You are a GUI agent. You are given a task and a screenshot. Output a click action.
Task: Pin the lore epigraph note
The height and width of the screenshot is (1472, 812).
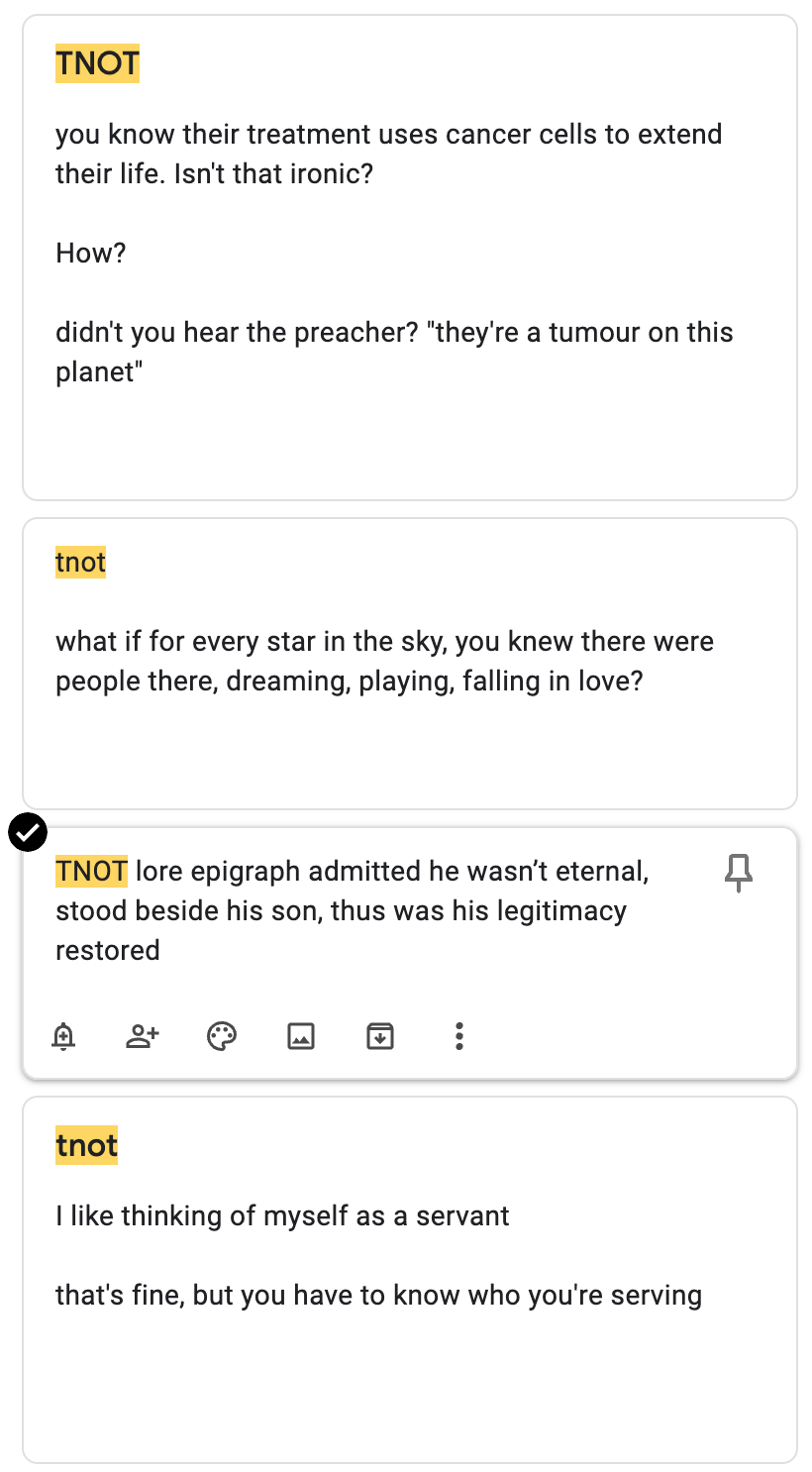(x=739, y=873)
